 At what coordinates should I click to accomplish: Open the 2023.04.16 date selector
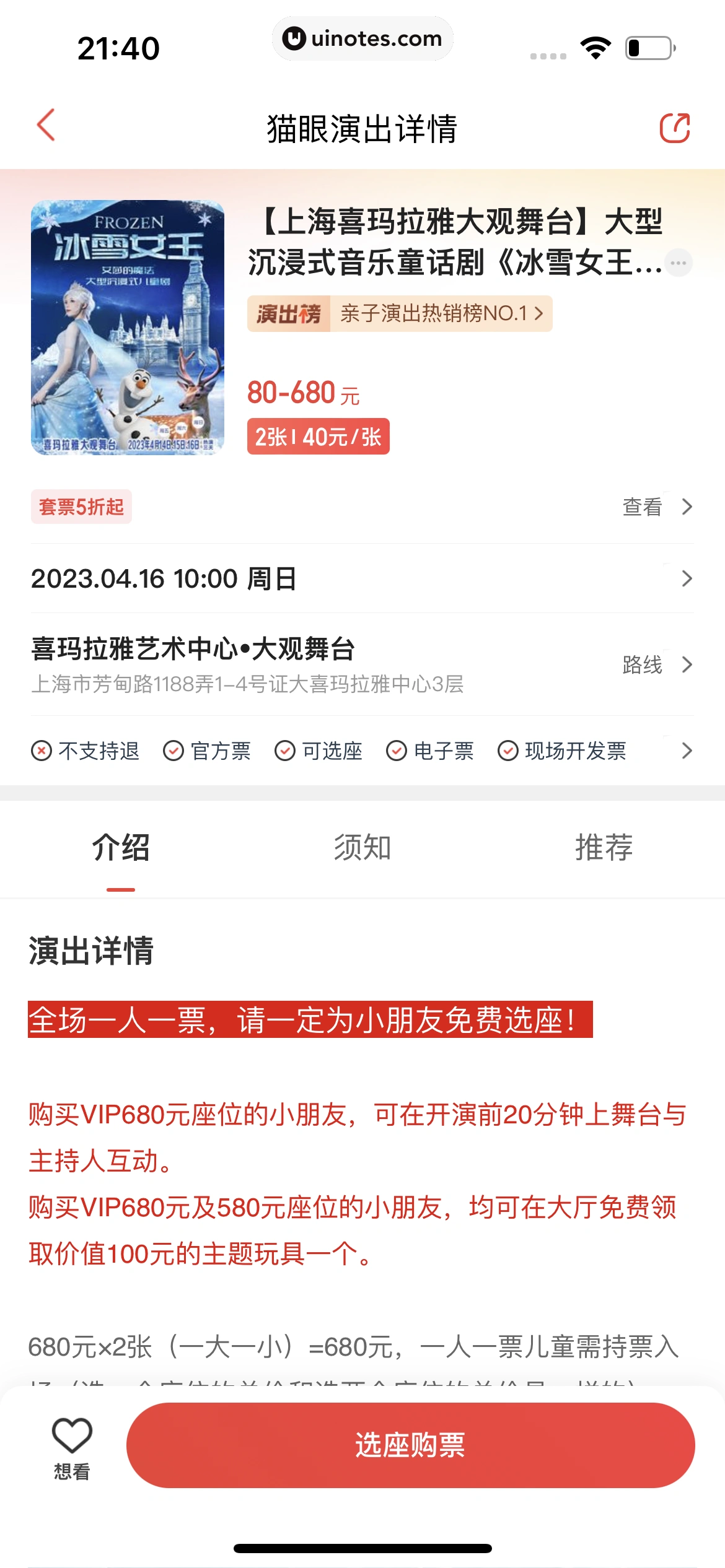click(362, 578)
